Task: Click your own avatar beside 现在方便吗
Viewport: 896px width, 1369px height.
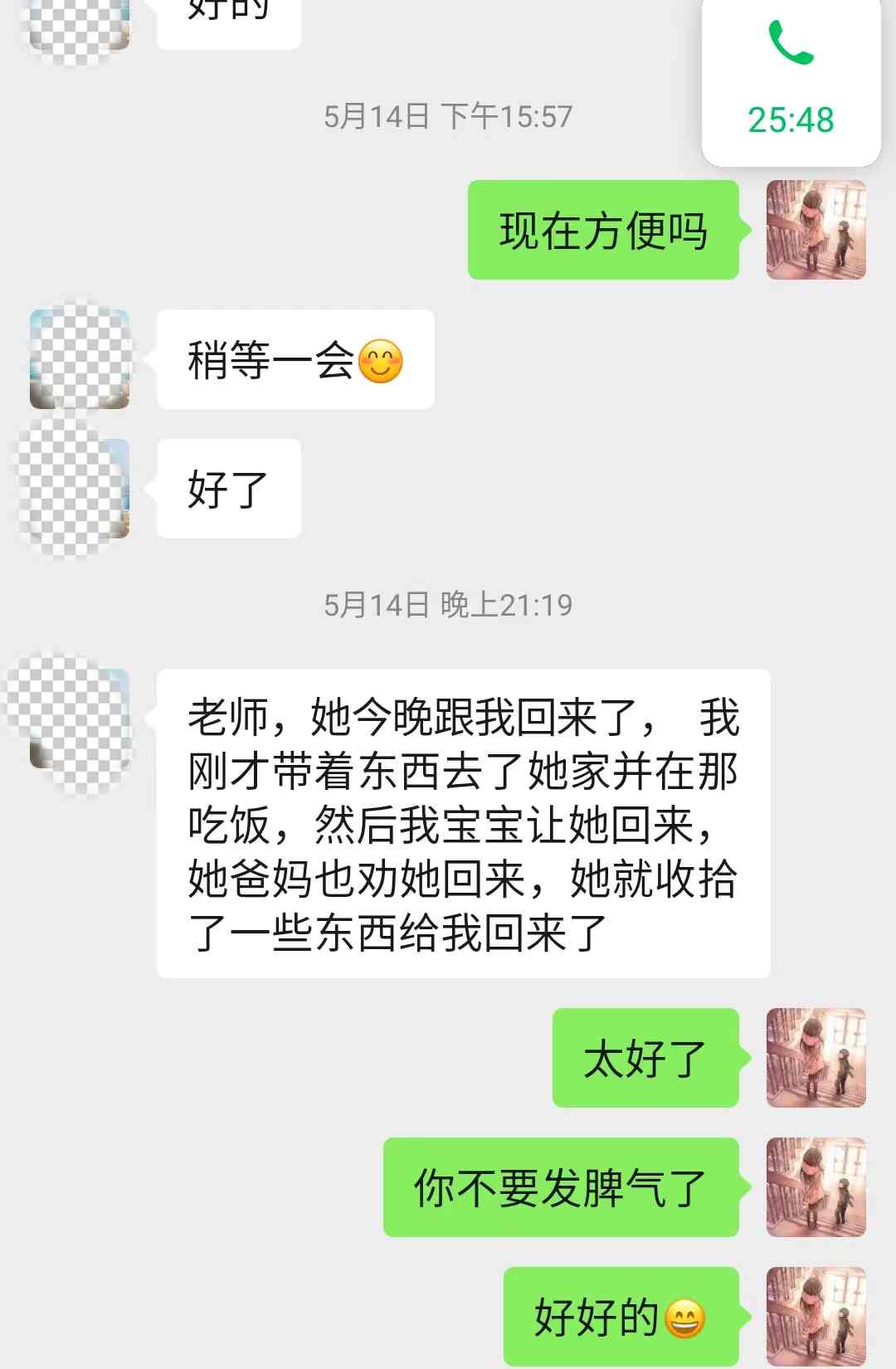Action: (x=815, y=231)
